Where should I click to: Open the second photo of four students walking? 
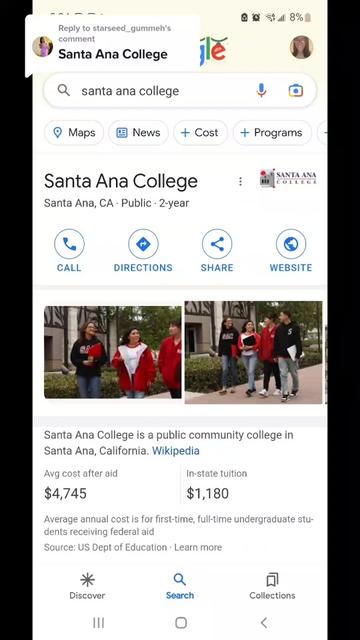[253, 352]
